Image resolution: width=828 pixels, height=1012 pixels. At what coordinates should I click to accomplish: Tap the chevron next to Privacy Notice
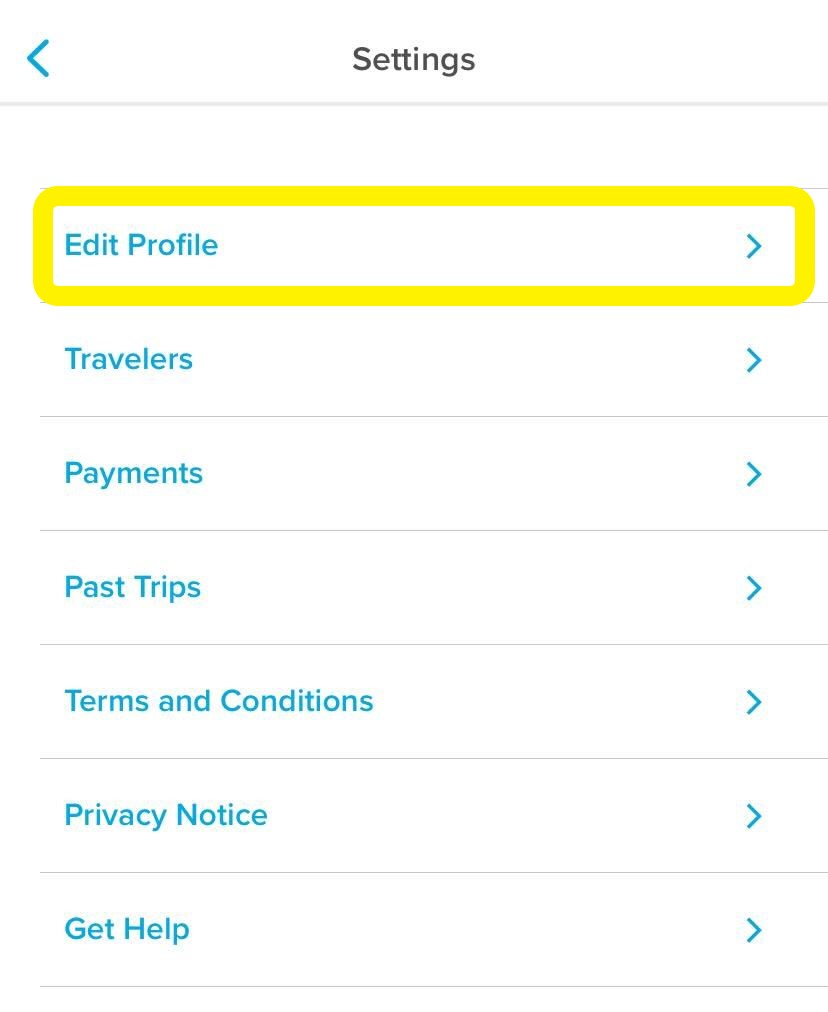(x=755, y=816)
